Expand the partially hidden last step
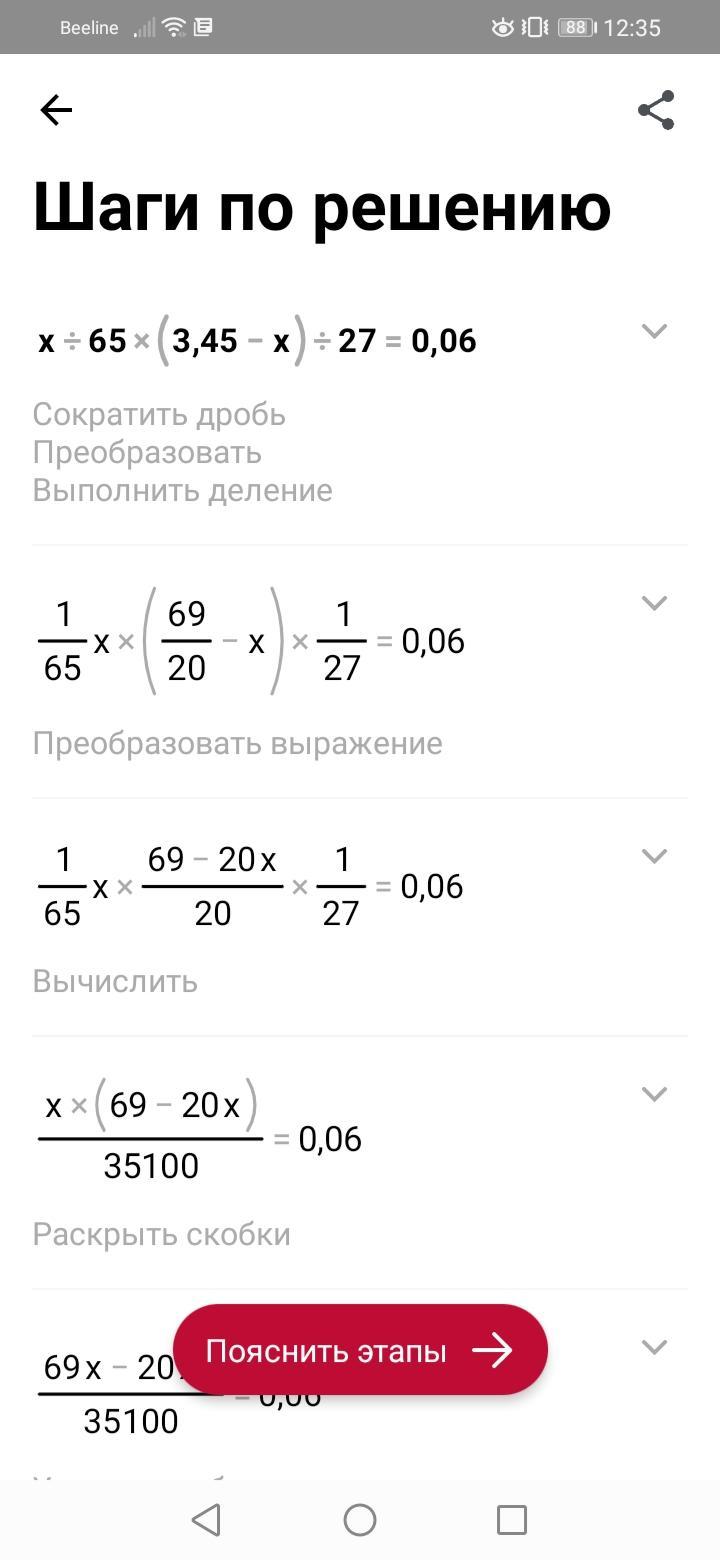 click(x=654, y=1347)
